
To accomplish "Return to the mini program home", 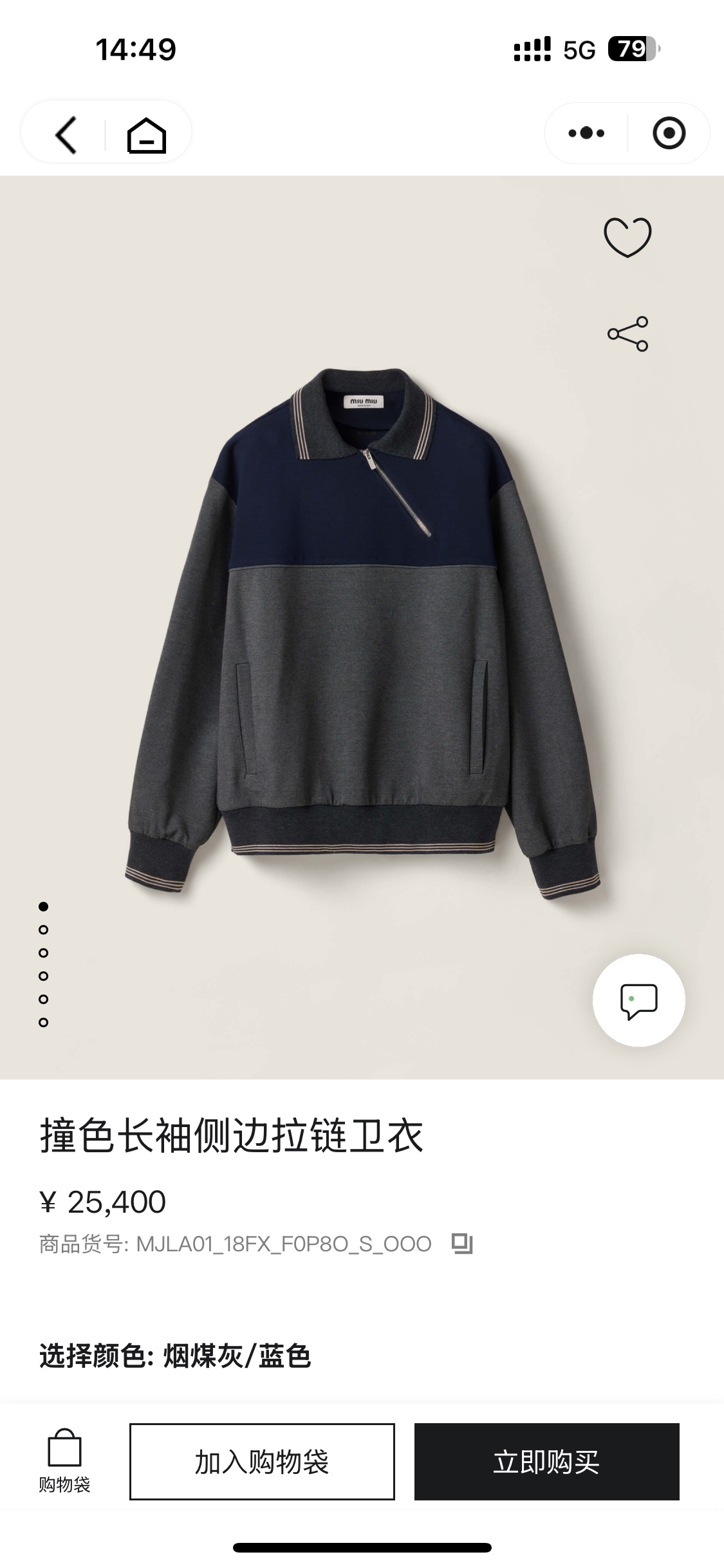I will [x=147, y=135].
